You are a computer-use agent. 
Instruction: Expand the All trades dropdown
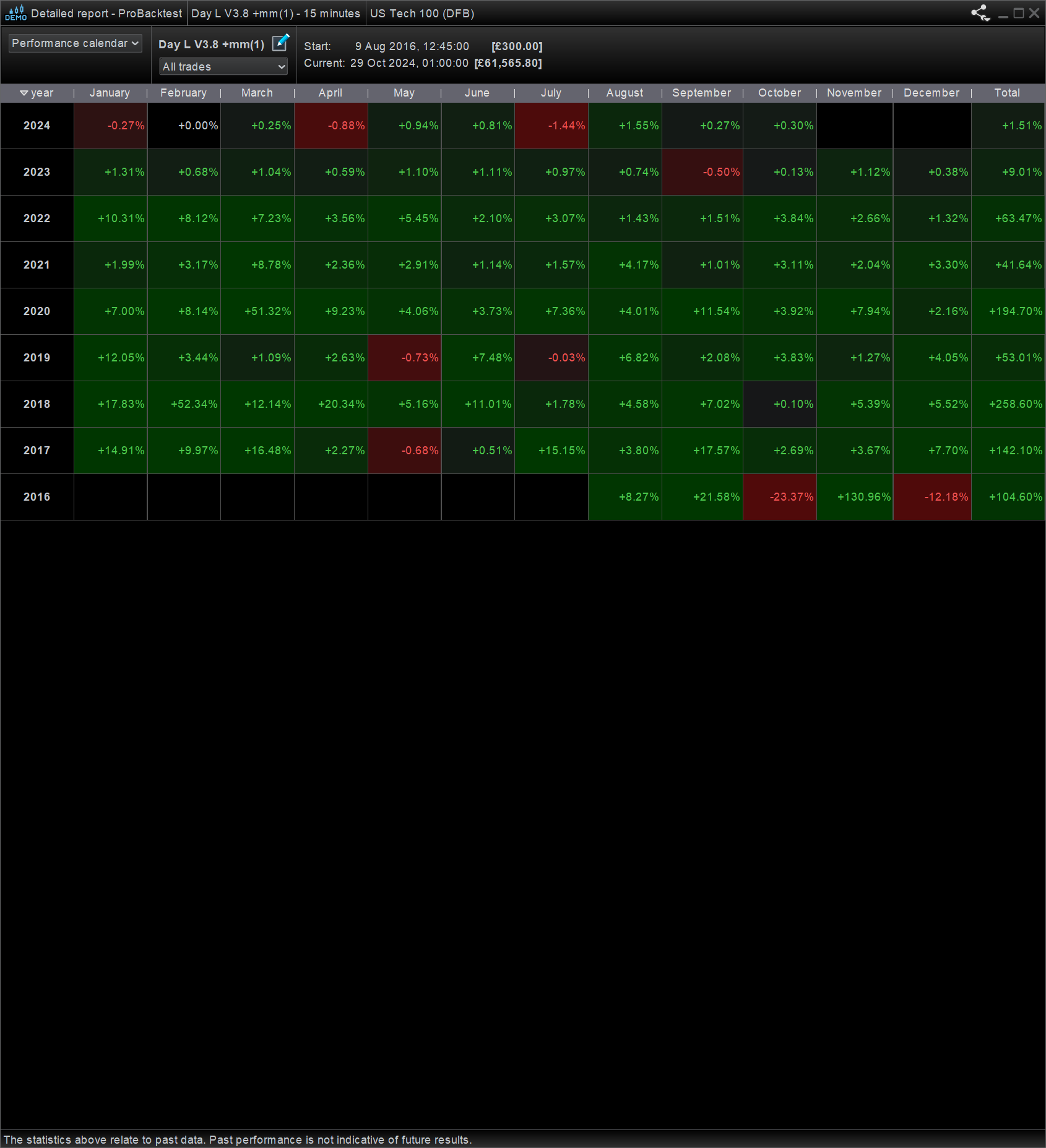coord(223,67)
